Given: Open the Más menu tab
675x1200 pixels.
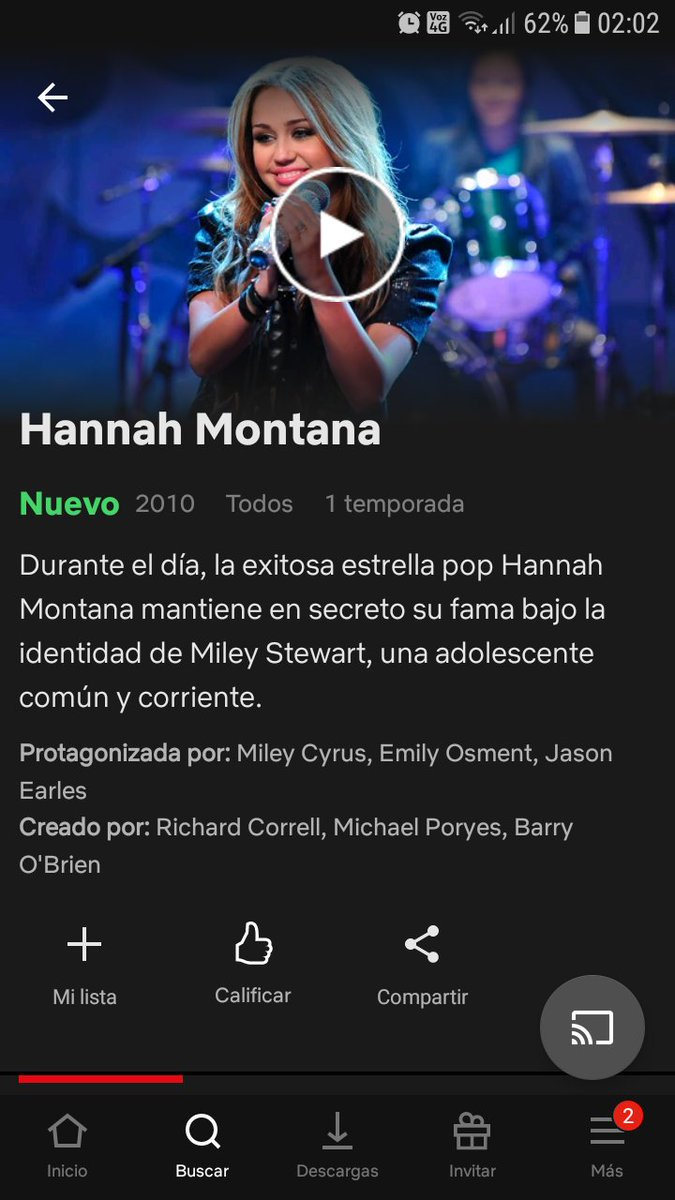Looking at the screenshot, I should coord(606,1146).
